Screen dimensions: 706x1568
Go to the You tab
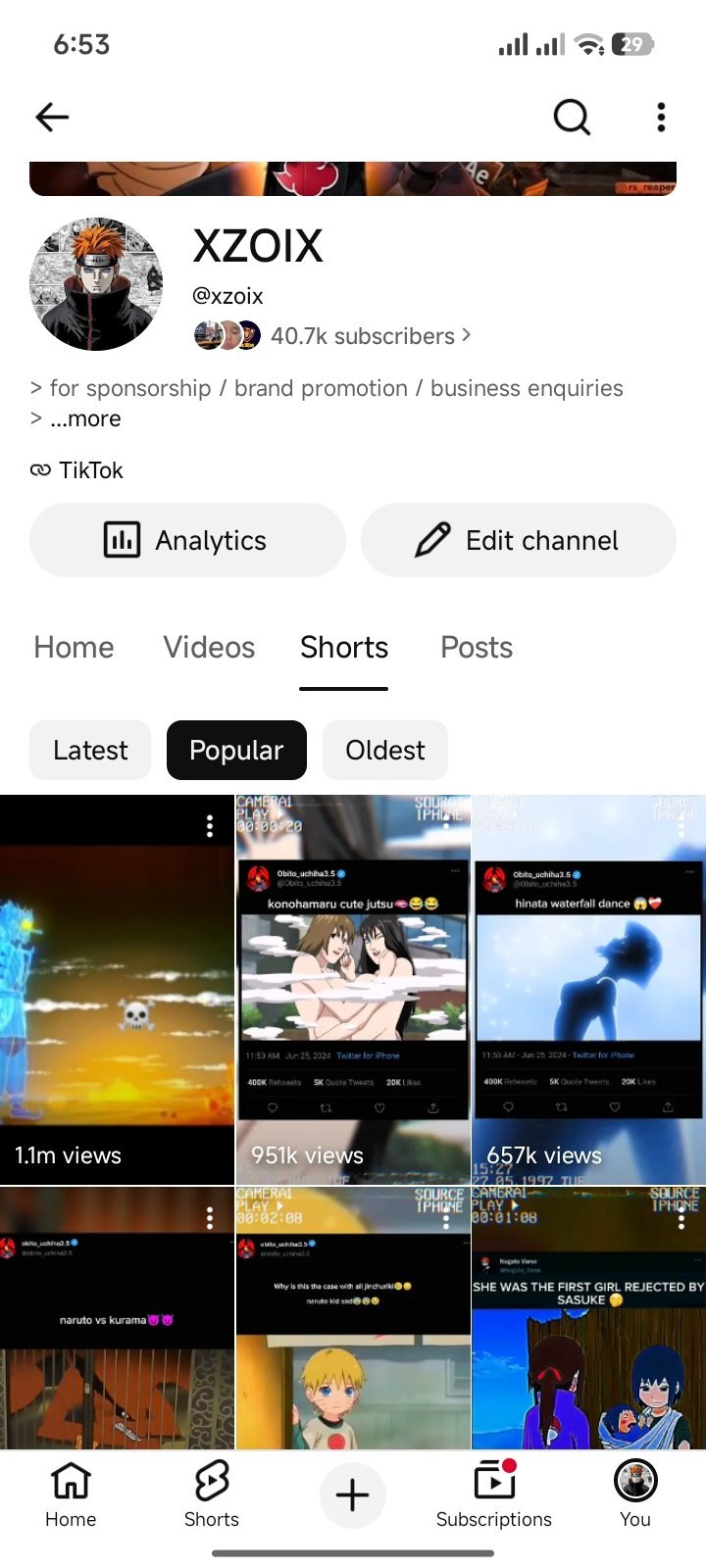click(635, 1494)
